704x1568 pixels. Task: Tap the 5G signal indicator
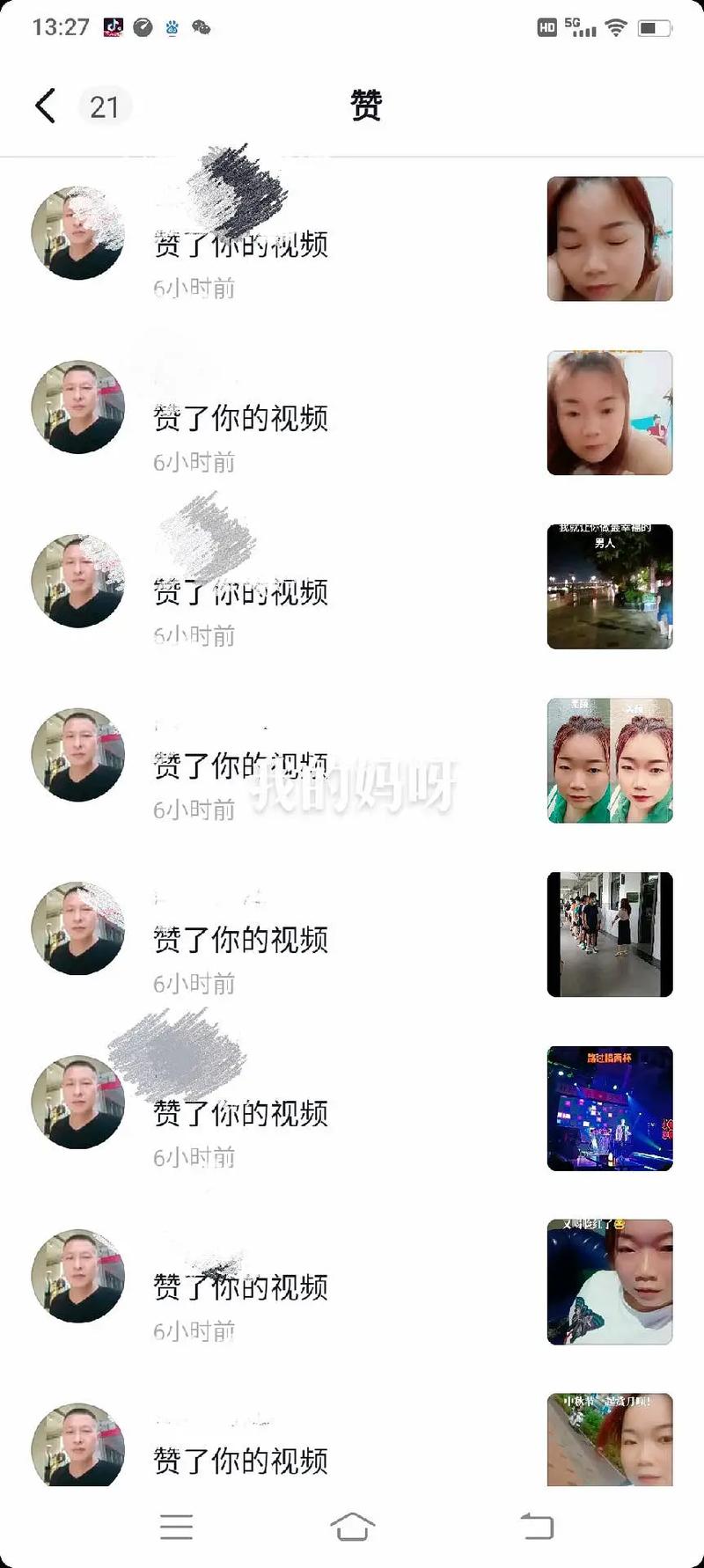(579, 26)
